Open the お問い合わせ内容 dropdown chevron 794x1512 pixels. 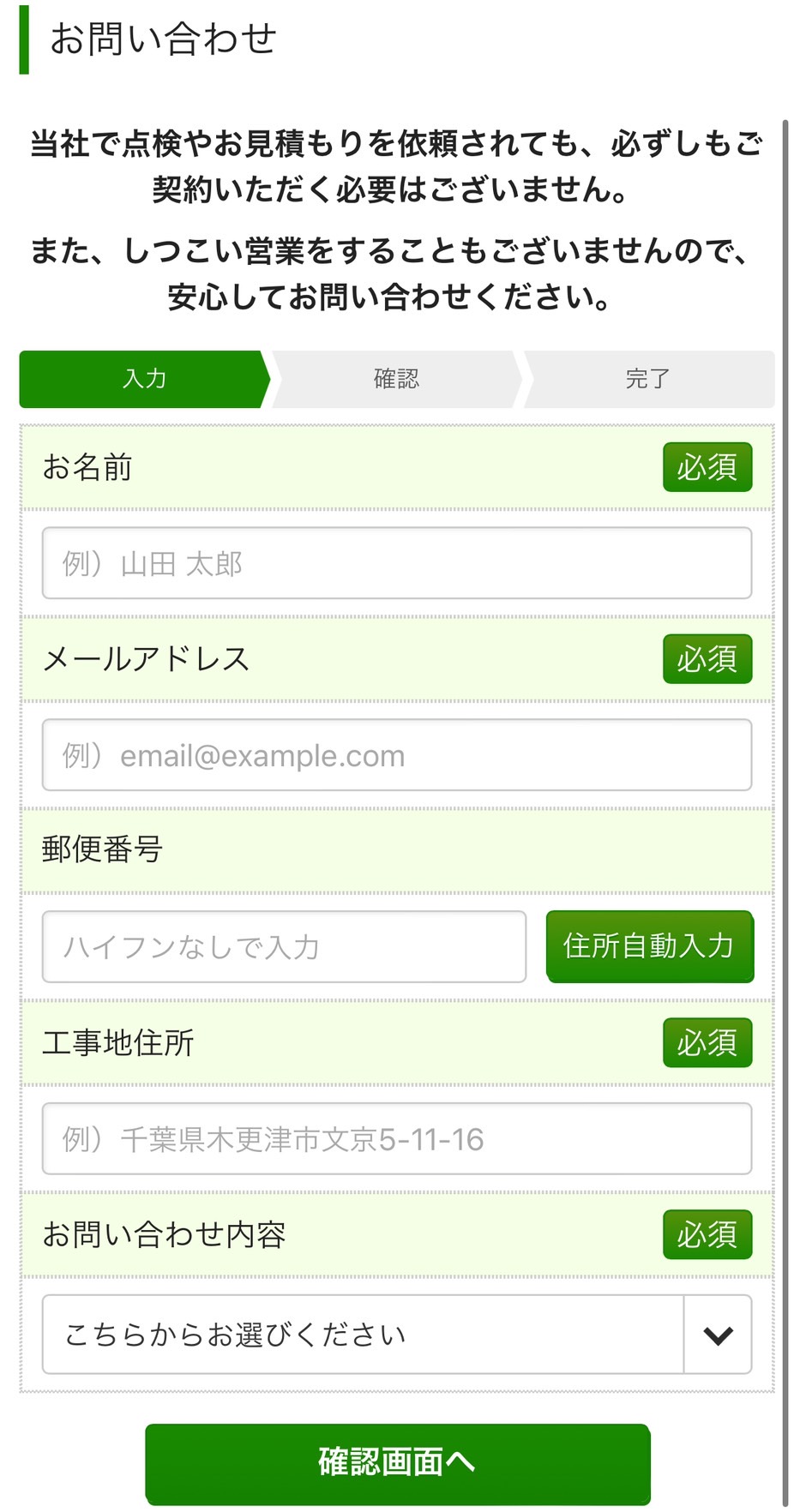pos(717,1334)
